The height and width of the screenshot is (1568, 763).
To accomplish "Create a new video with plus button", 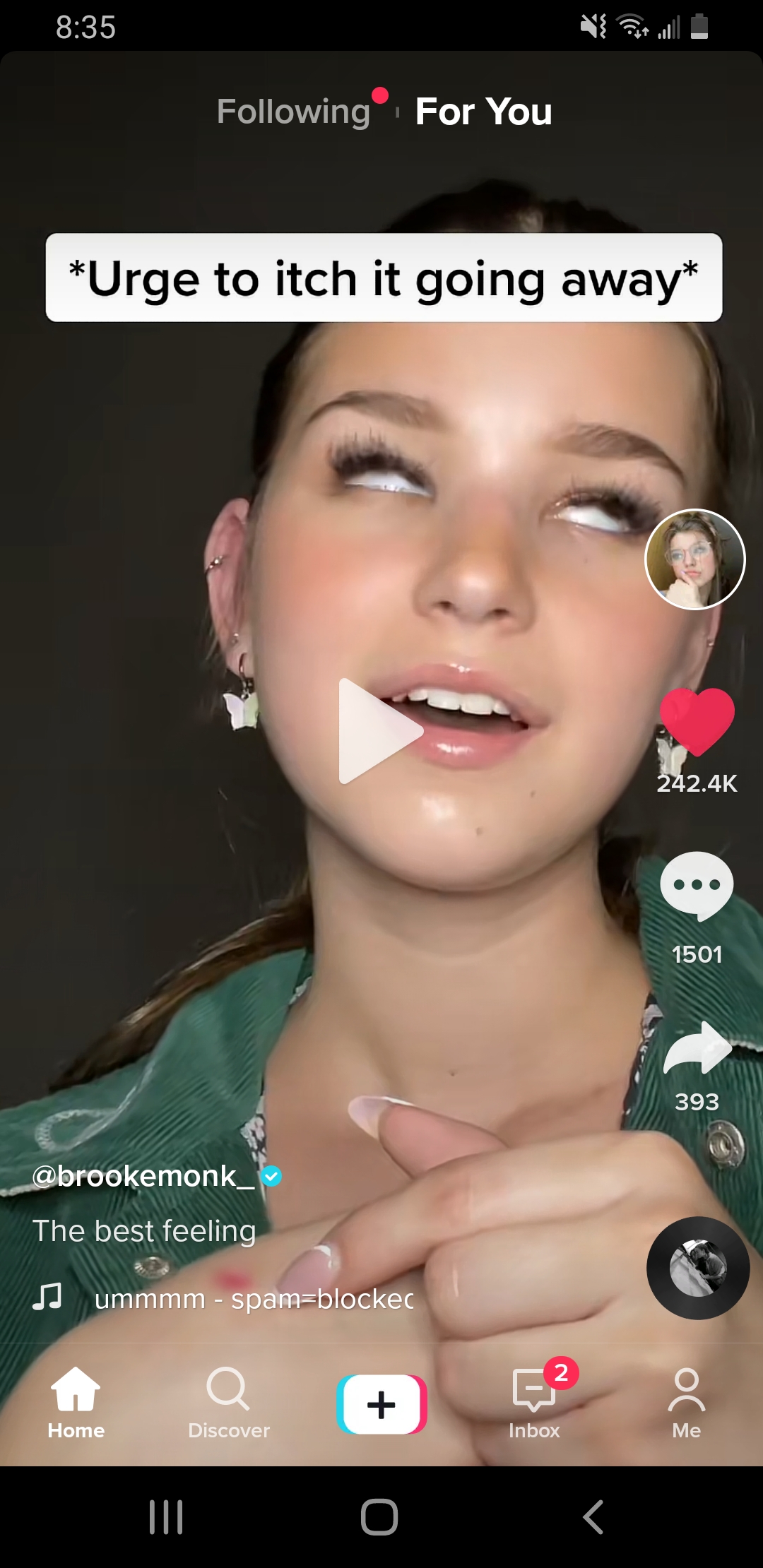I will tap(381, 1404).
